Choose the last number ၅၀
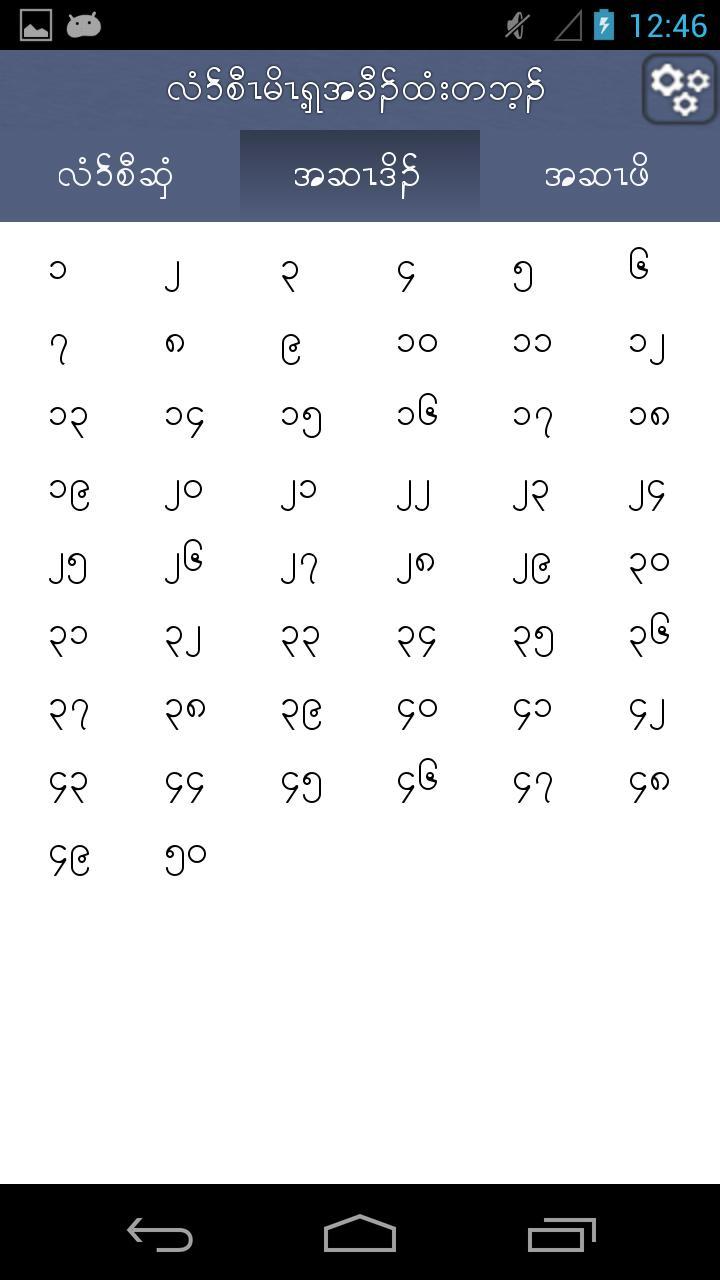Screen dimensions: 720x1280 [x=186, y=858]
